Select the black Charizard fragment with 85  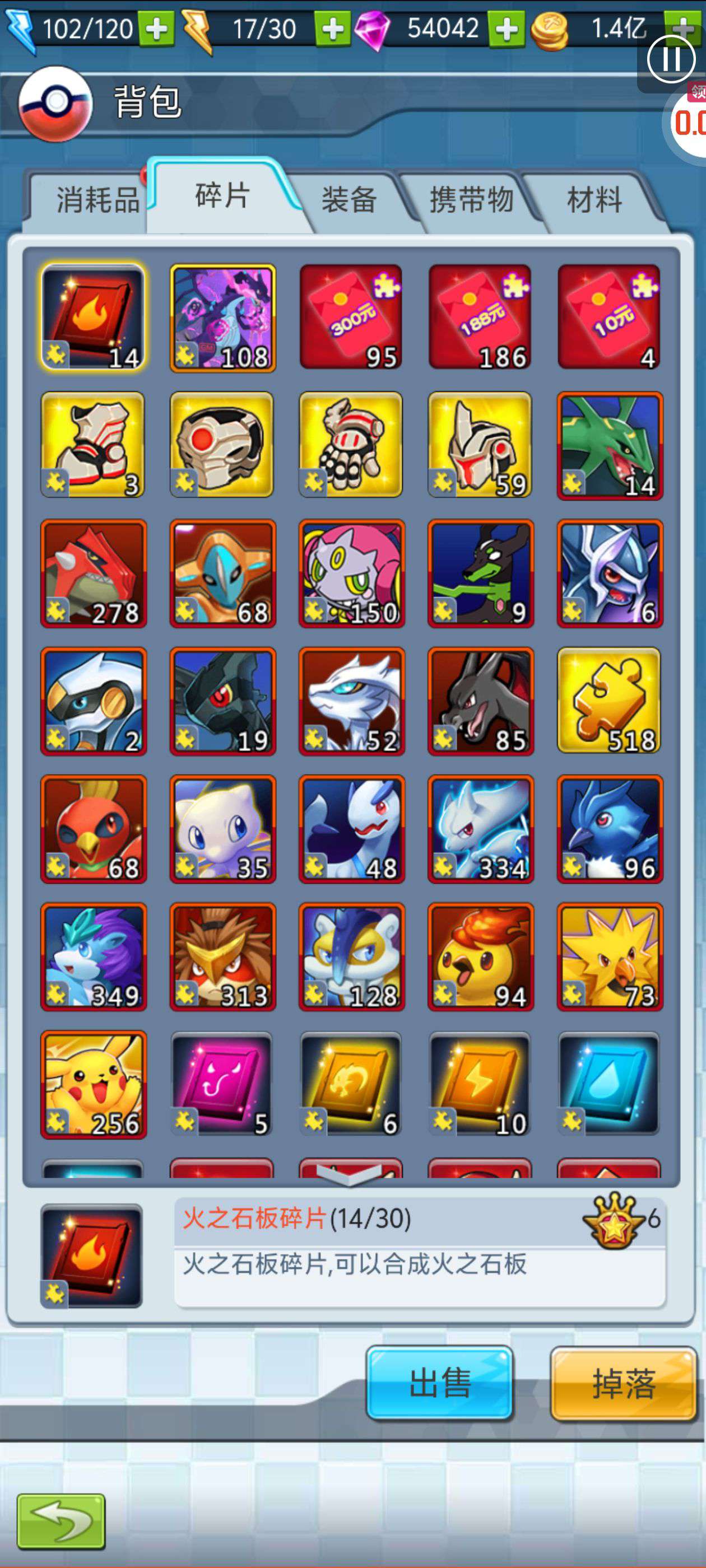pos(480,701)
